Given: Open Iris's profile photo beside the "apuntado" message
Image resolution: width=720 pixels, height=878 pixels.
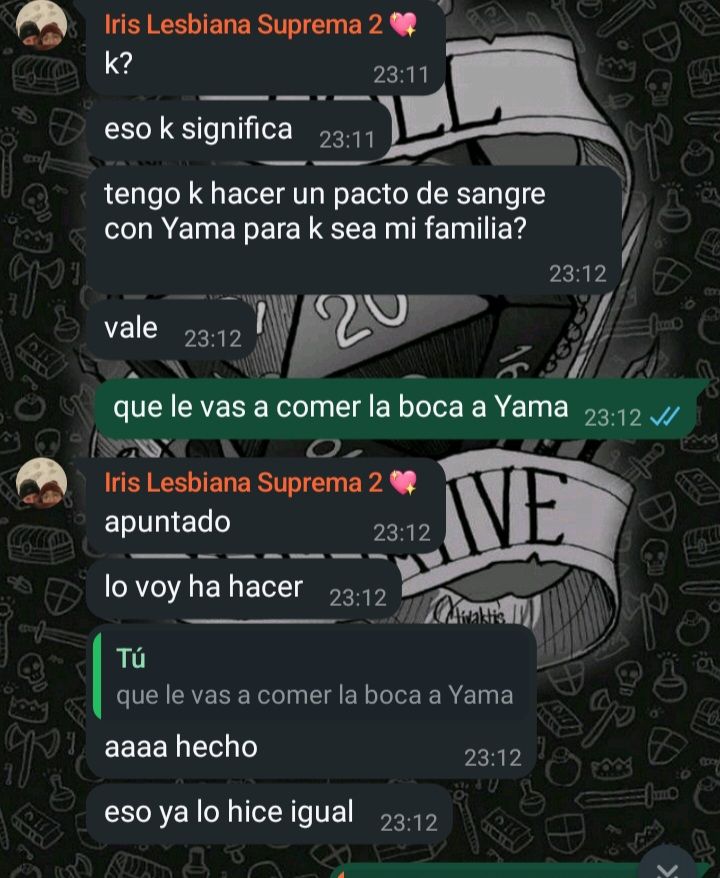Looking at the screenshot, I should tap(42, 484).
